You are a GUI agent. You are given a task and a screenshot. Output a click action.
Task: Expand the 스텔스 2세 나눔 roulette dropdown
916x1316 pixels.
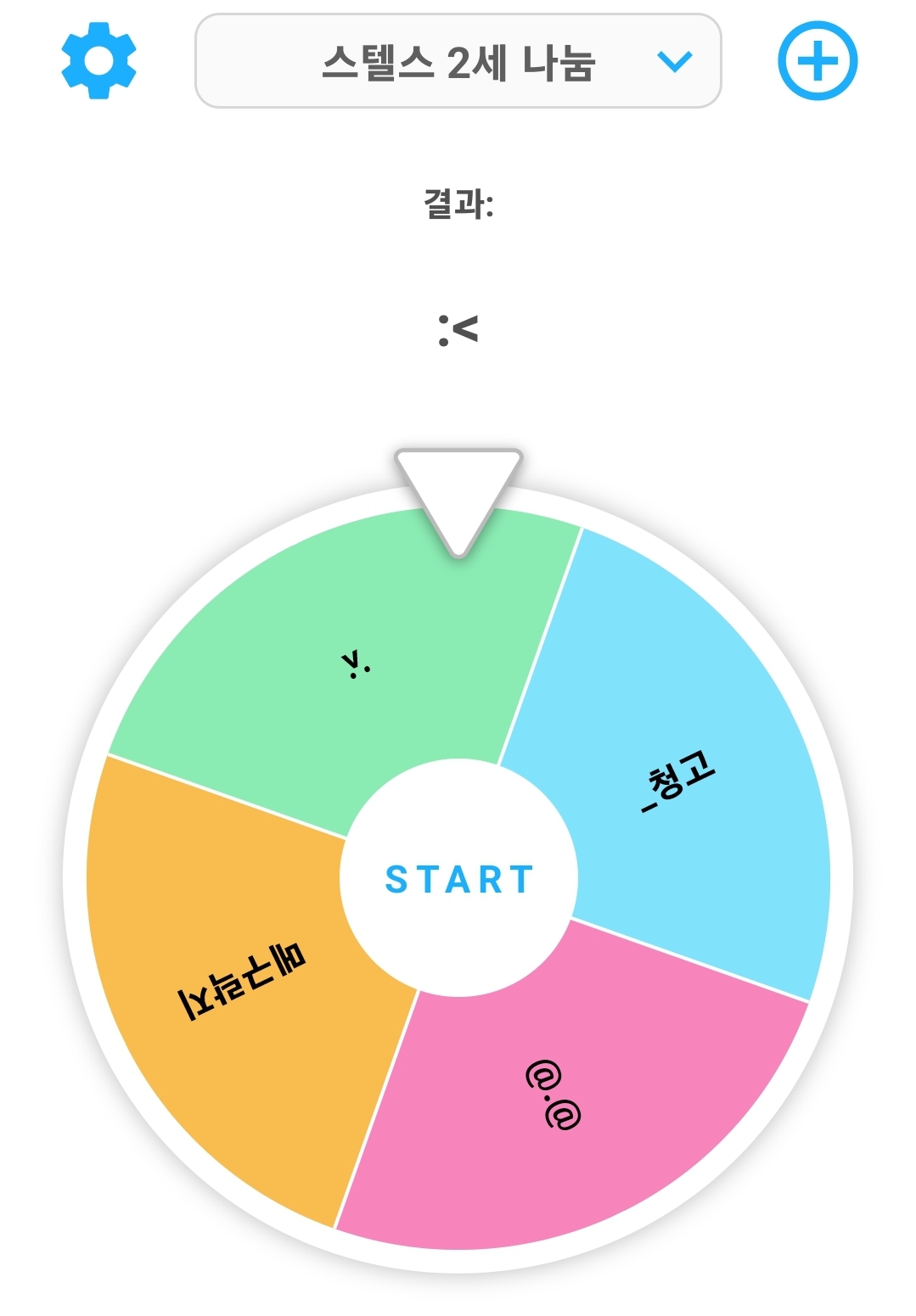(x=458, y=61)
